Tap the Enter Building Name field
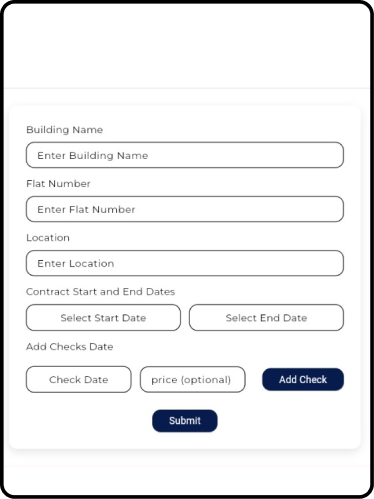 coord(185,155)
